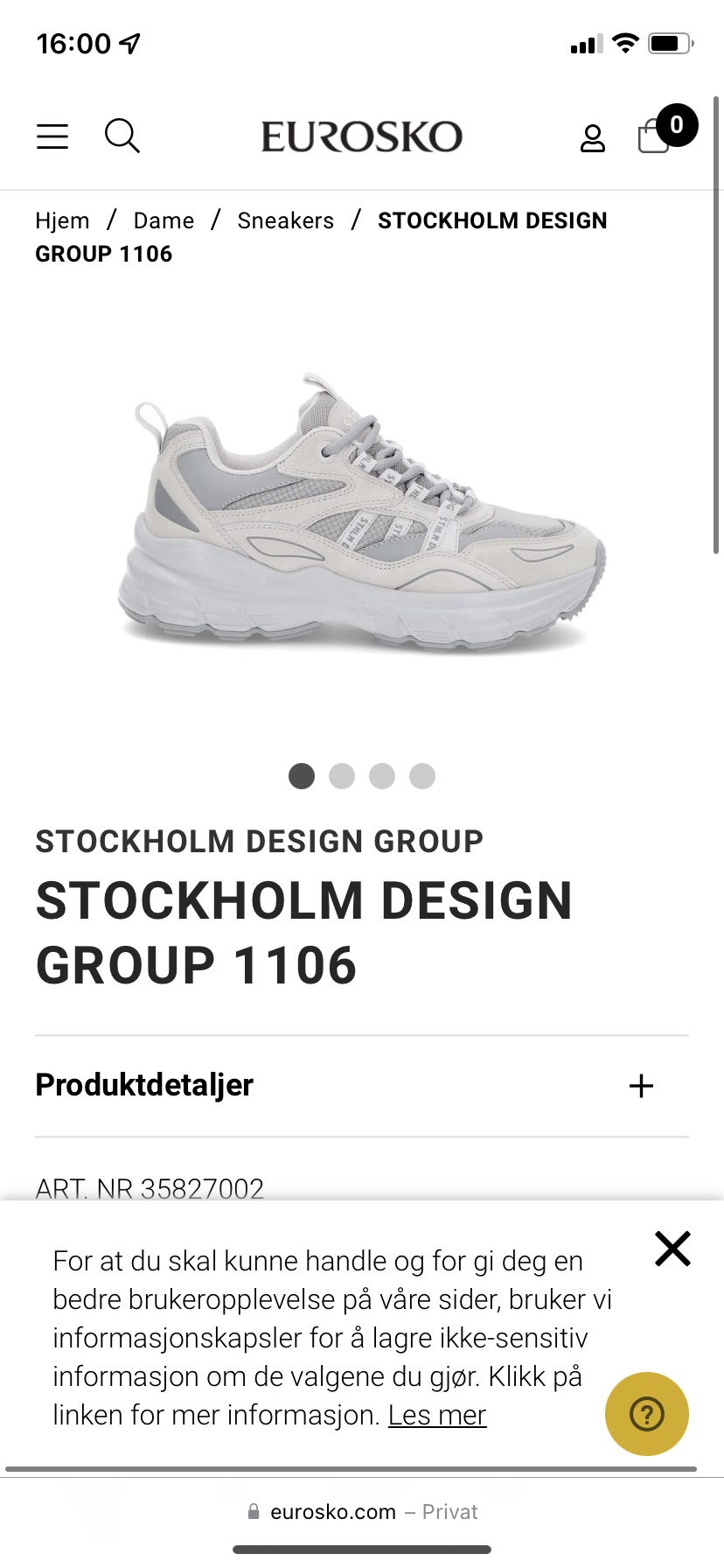The width and height of the screenshot is (724, 1568).
Task: Tap the Eurosko logo to go home
Action: 362,136
